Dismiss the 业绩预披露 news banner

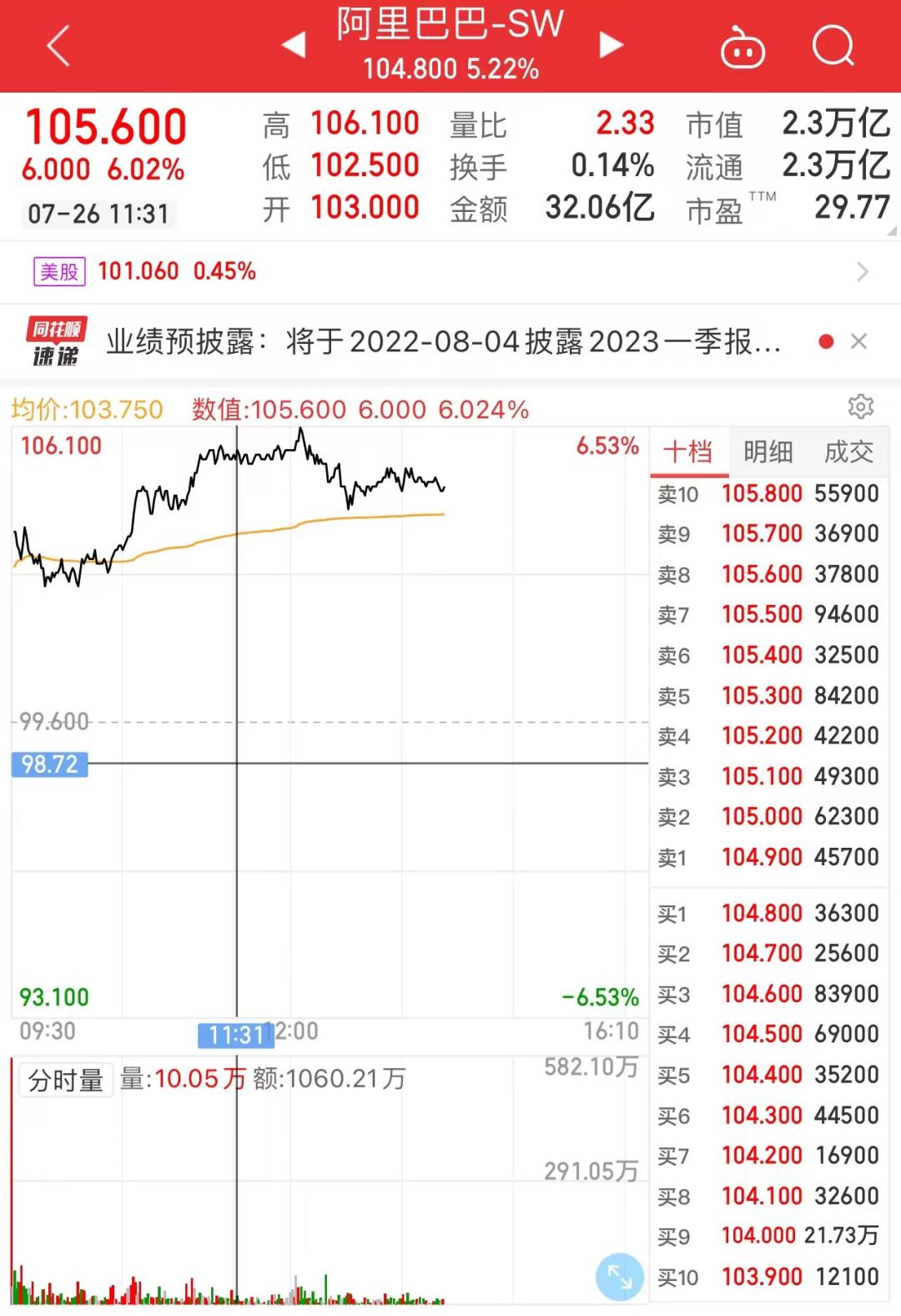pos(858,341)
